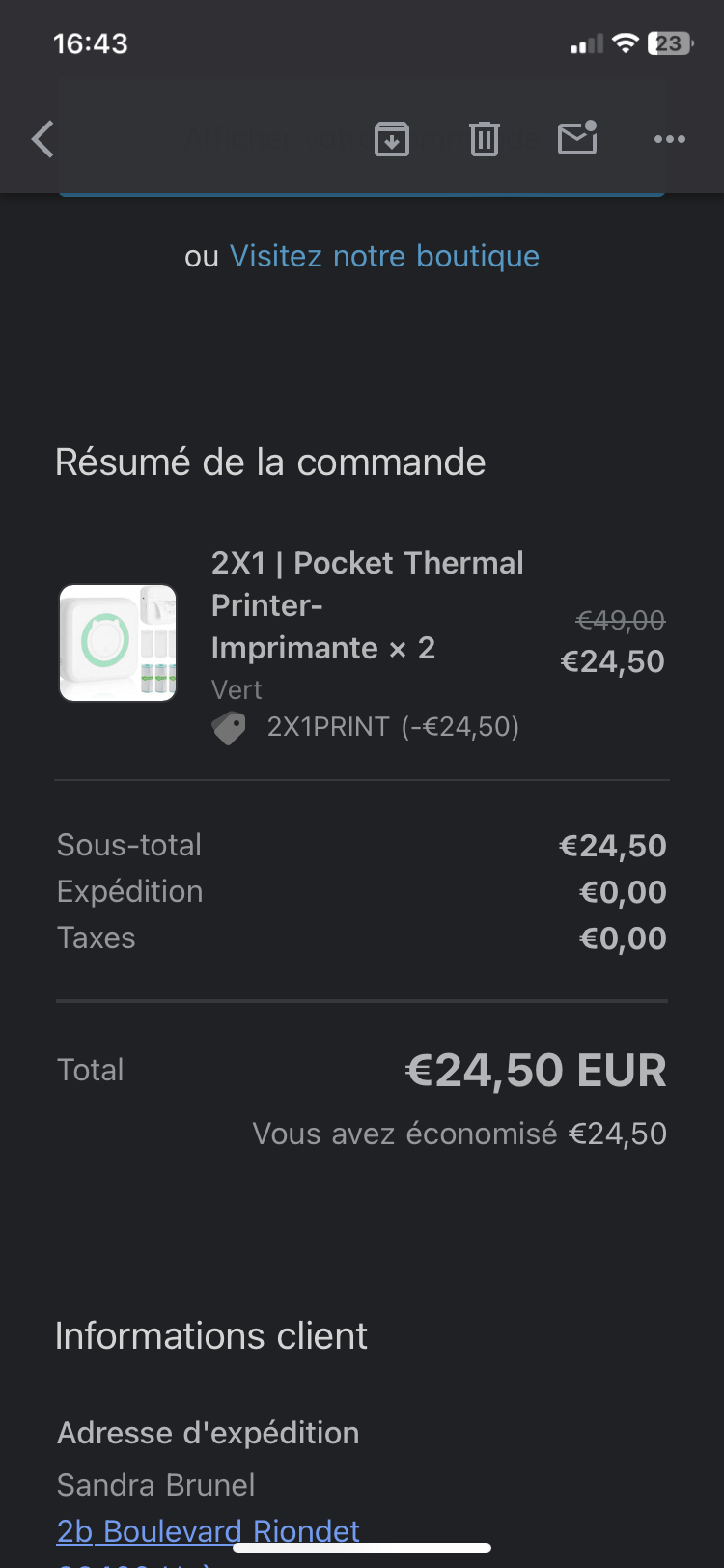Go back to the inbox
The width and height of the screenshot is (724, 1568).
[42, 140]
